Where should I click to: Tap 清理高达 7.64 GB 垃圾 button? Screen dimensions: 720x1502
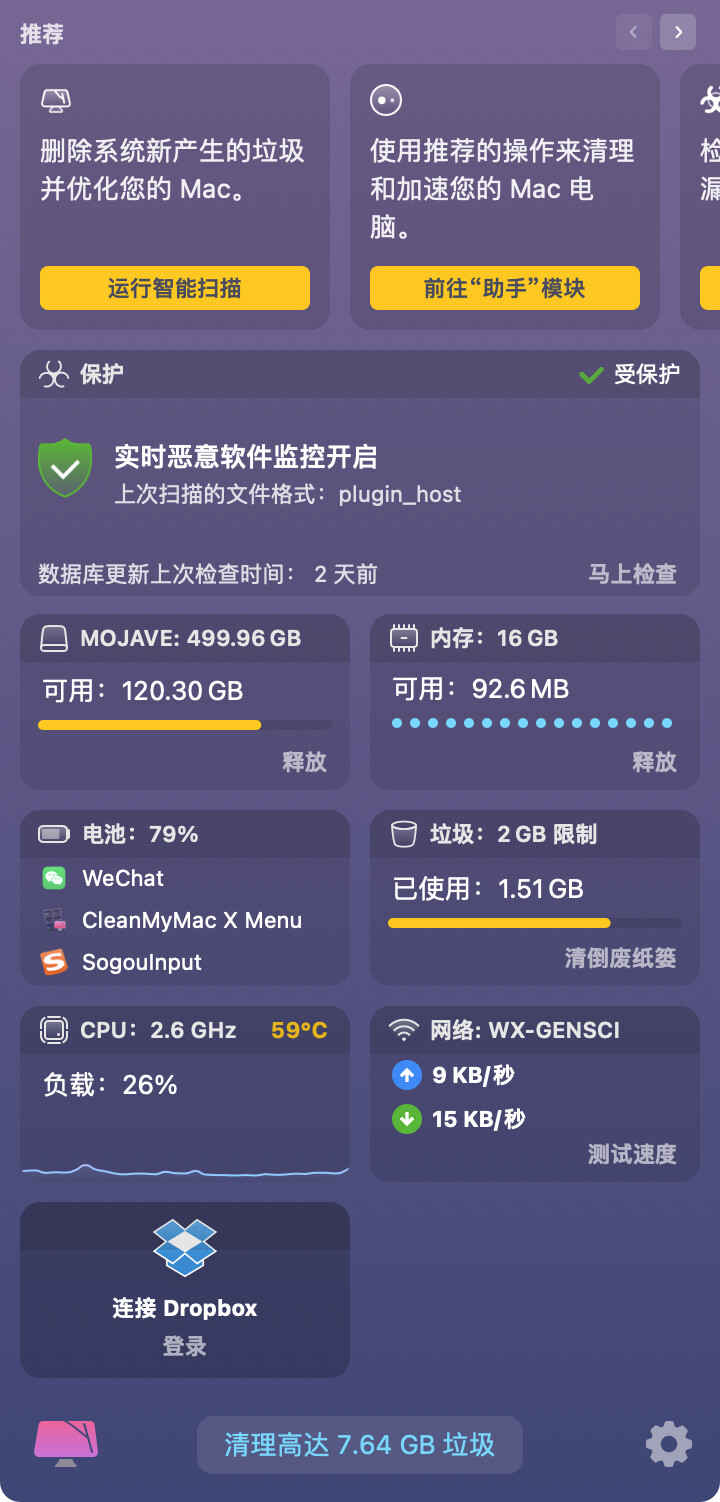pyautogui.click(x=360, y=1445)
